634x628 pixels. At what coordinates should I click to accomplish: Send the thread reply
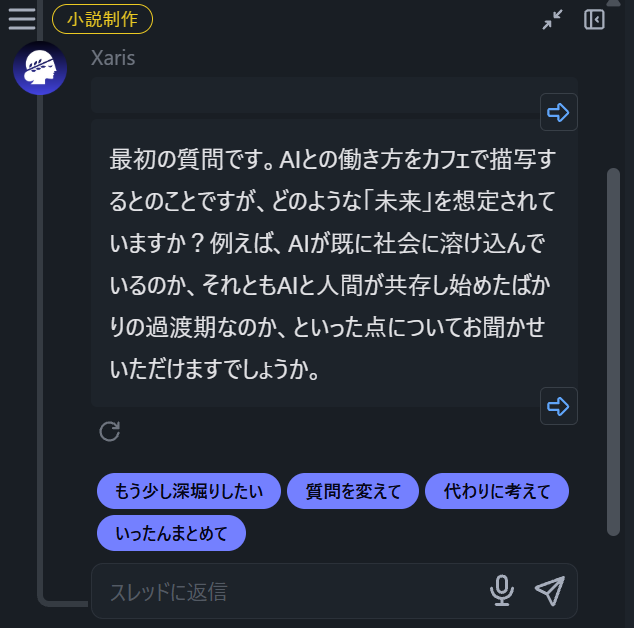pos(549,591)
